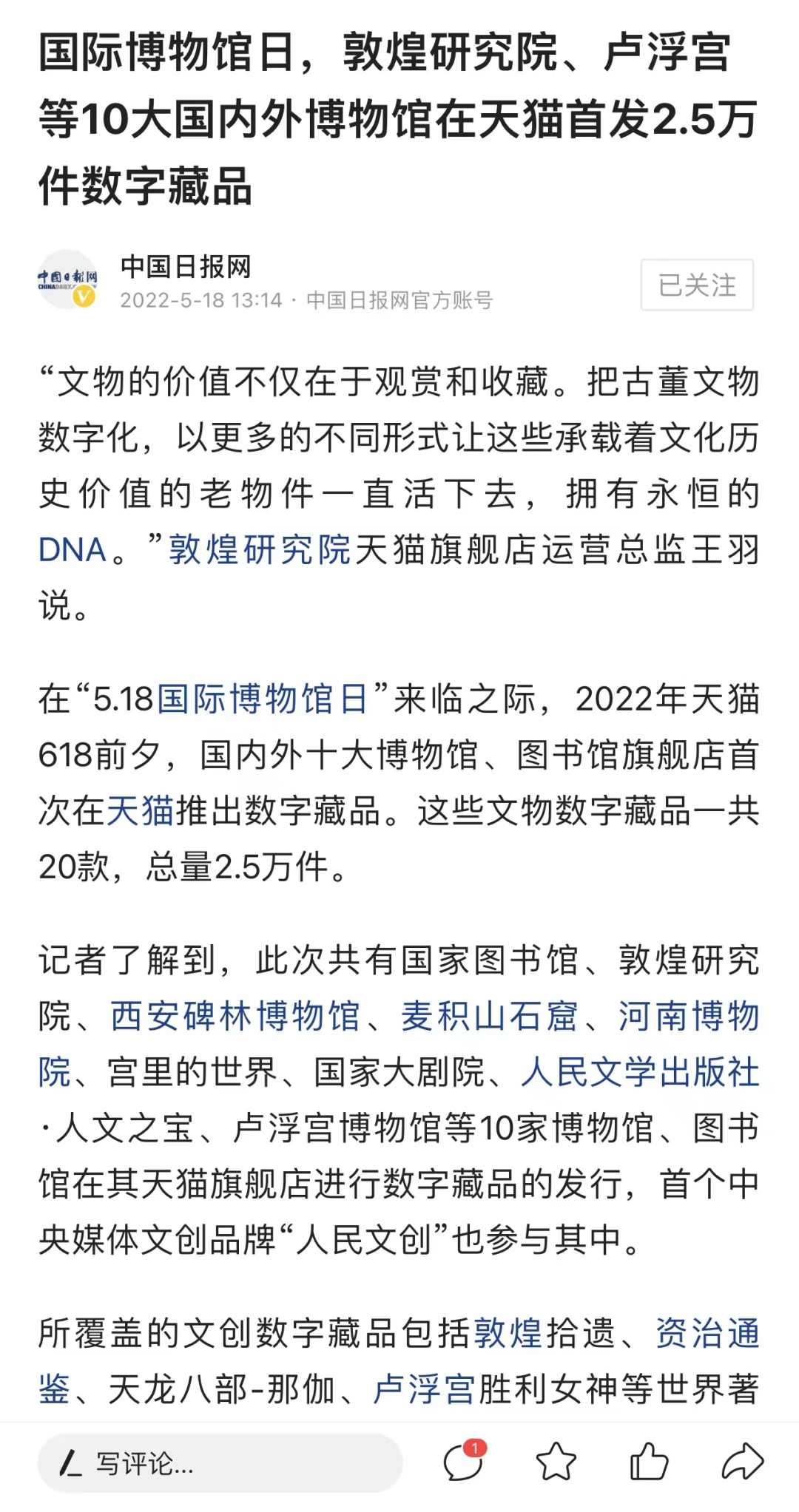799x1512 pixels.
Task: Open the 天猫 link before 推出数字藏品
Action: [141, 811]
